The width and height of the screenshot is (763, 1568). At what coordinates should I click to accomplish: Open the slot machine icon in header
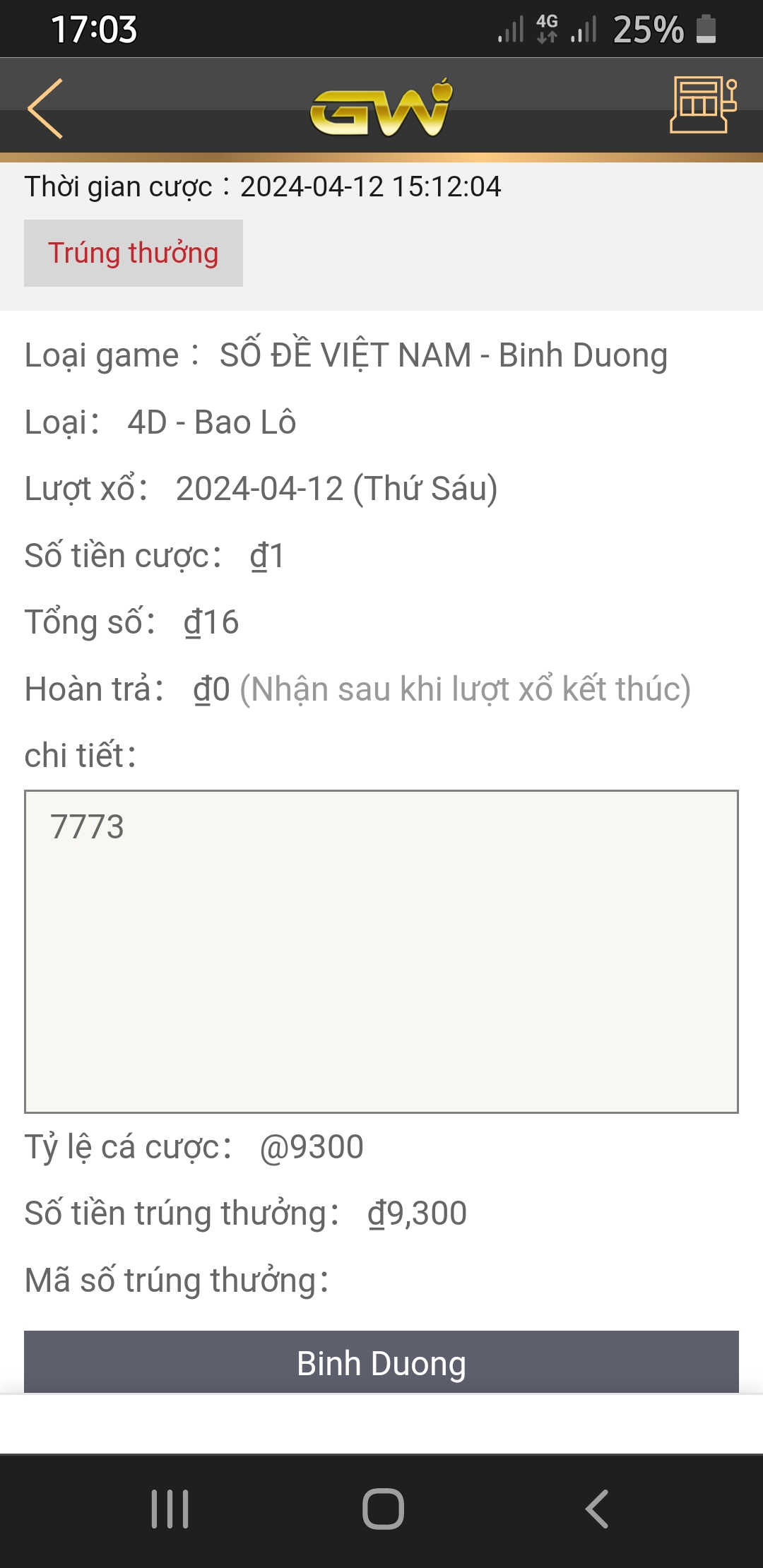[x=703, y=105]
